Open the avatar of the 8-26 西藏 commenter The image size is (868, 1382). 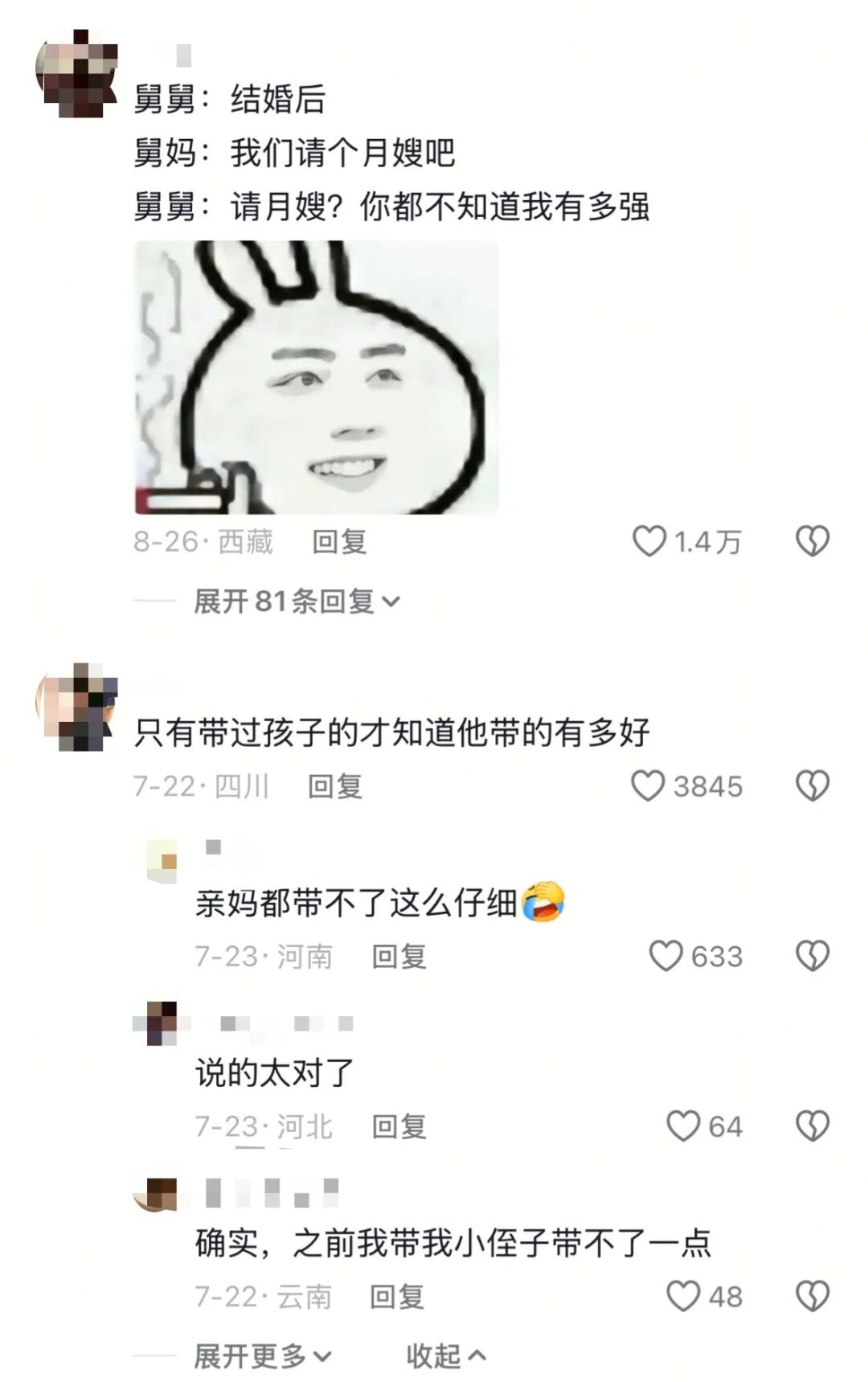(x=77, y=74)
